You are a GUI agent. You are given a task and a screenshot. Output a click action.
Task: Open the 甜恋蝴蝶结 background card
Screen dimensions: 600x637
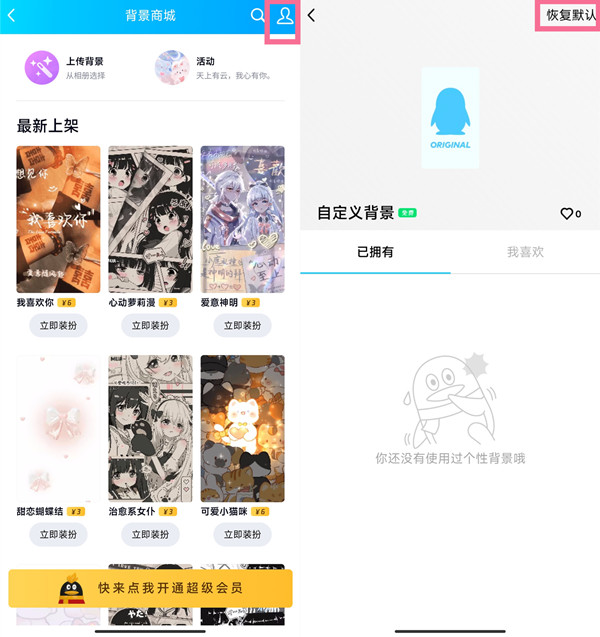pyautogui.click(x=58, y=428)
